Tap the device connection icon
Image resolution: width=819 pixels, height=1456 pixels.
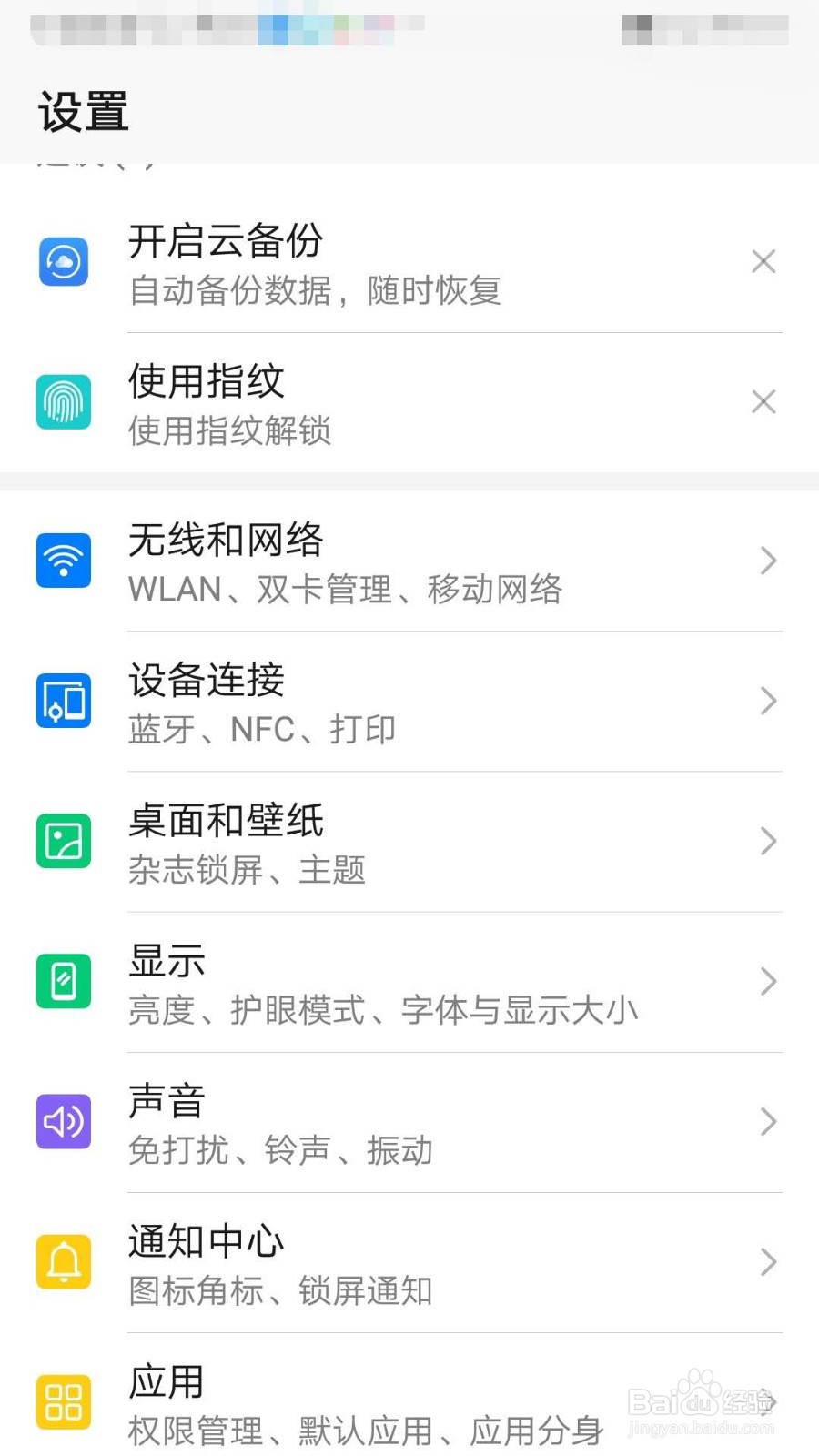coord(63,701)
